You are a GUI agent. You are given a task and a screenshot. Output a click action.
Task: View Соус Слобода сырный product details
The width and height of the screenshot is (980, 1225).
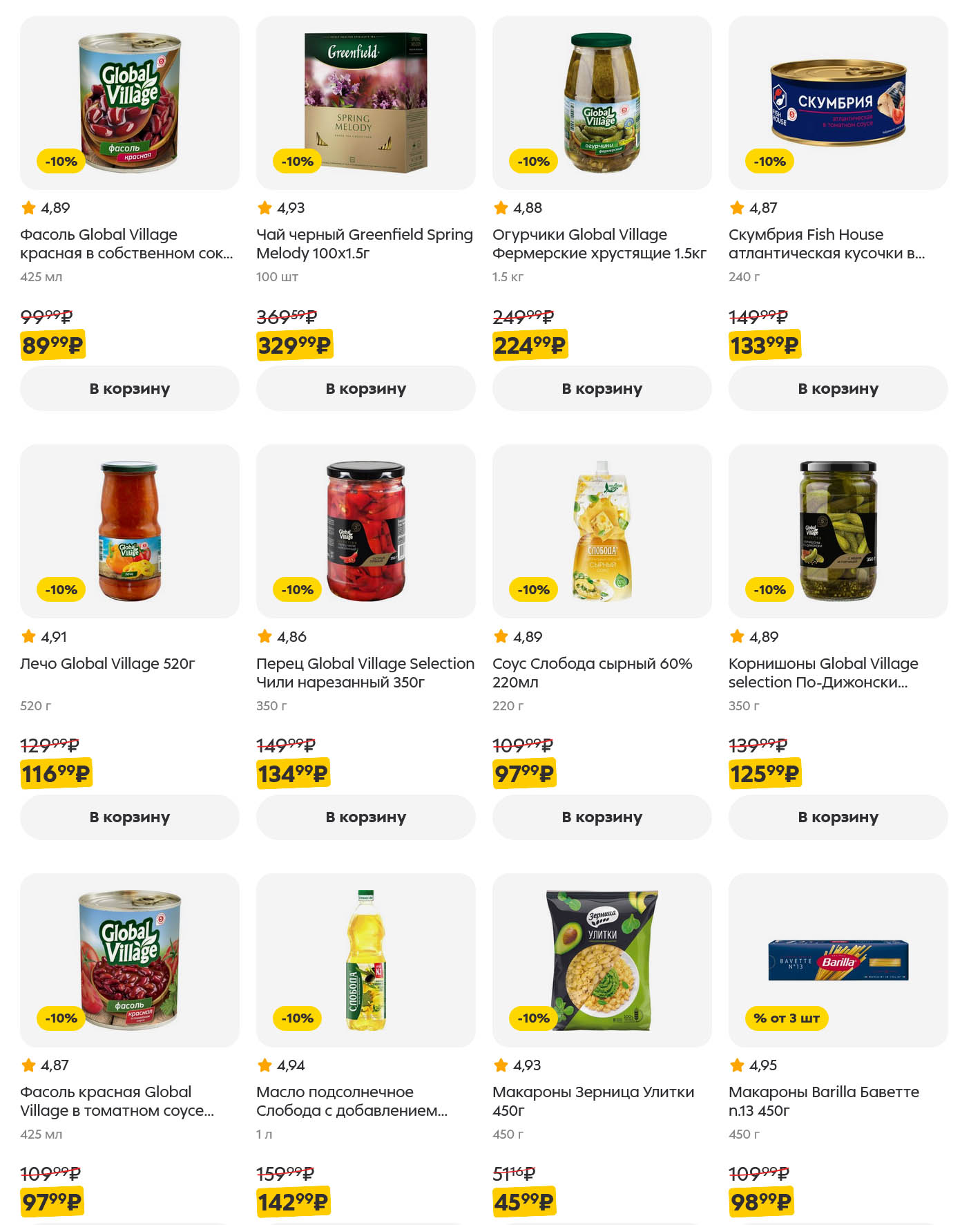tap(602, 532)
